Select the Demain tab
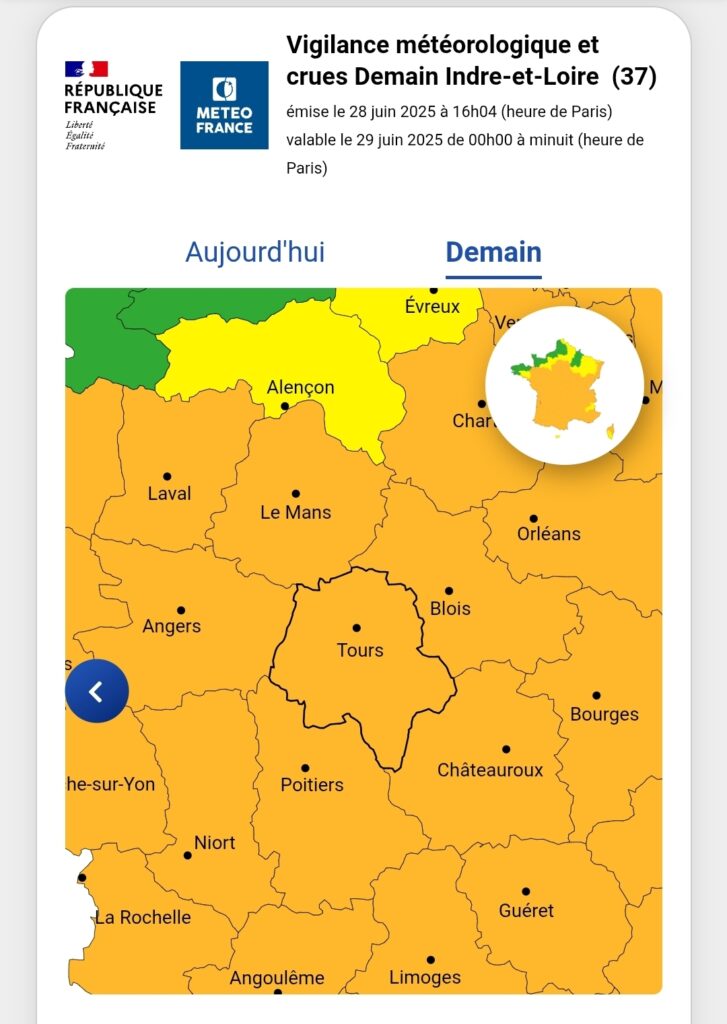727x1024 pixels. (493, 252)
